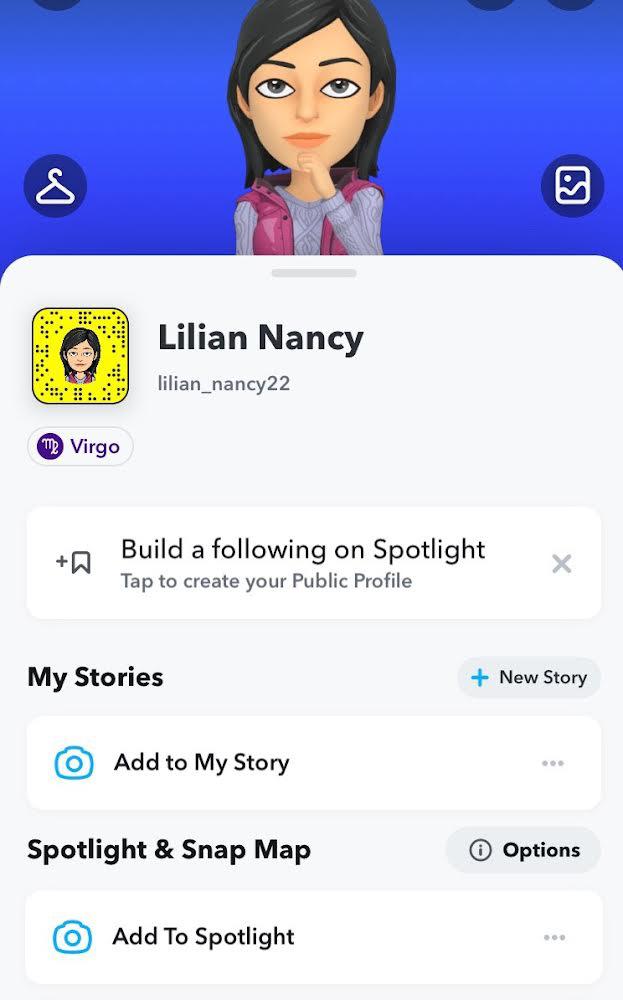Choose Add To Spotlight
Image resolution: width=623 pixels, height=1000 pixels.
(x=202, y=937)
